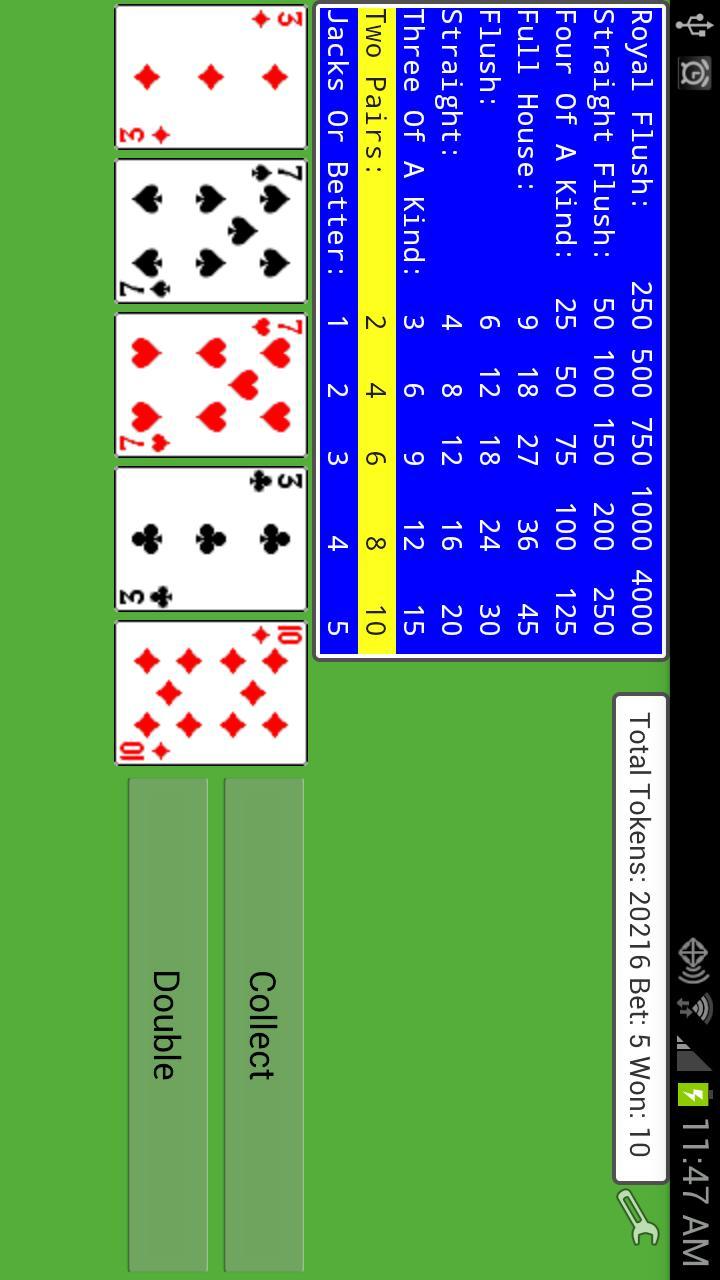Tap Double to gamble the winnings
Image resolution: width=720 pixels, height=1280 pixels.
click(167, 1024)
